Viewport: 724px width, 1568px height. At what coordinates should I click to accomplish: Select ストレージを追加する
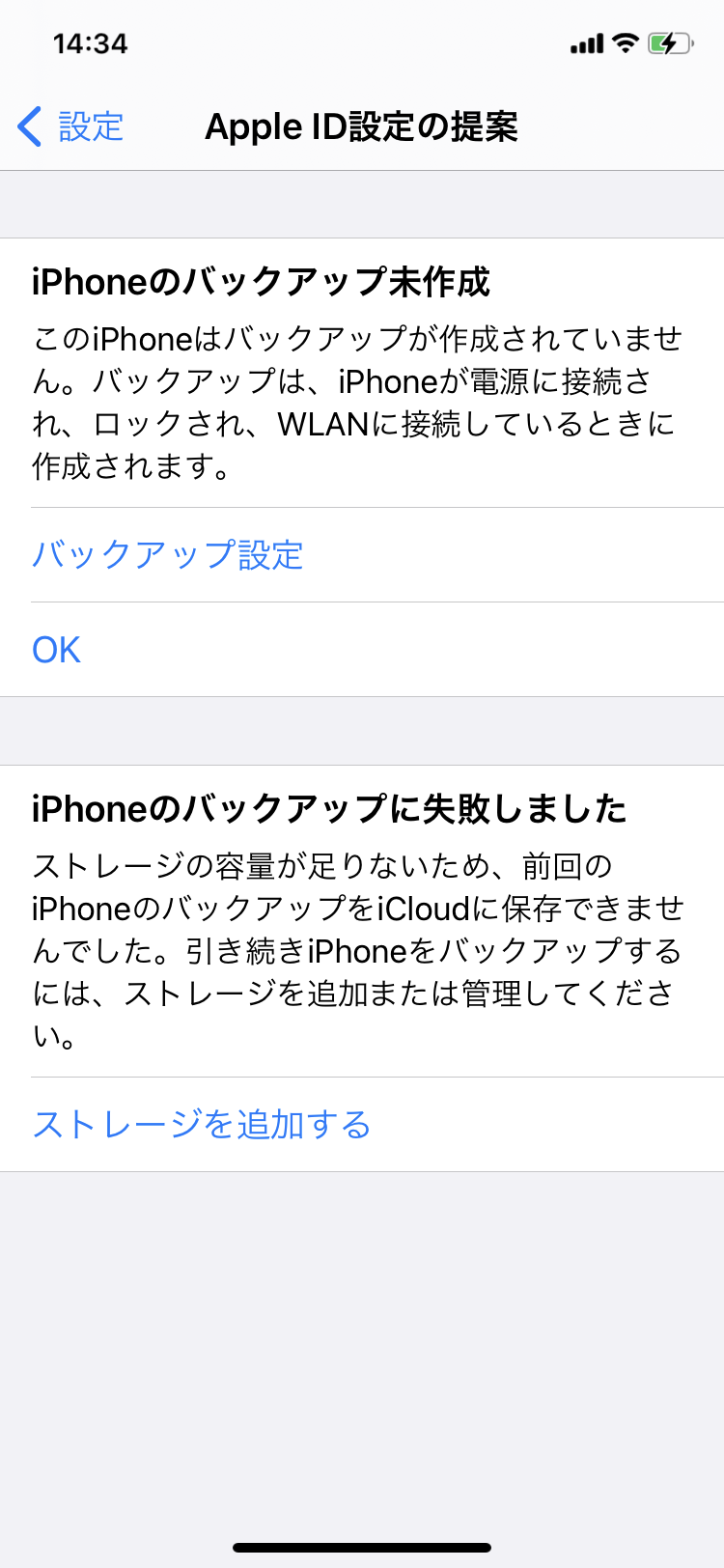point(202,1125)
